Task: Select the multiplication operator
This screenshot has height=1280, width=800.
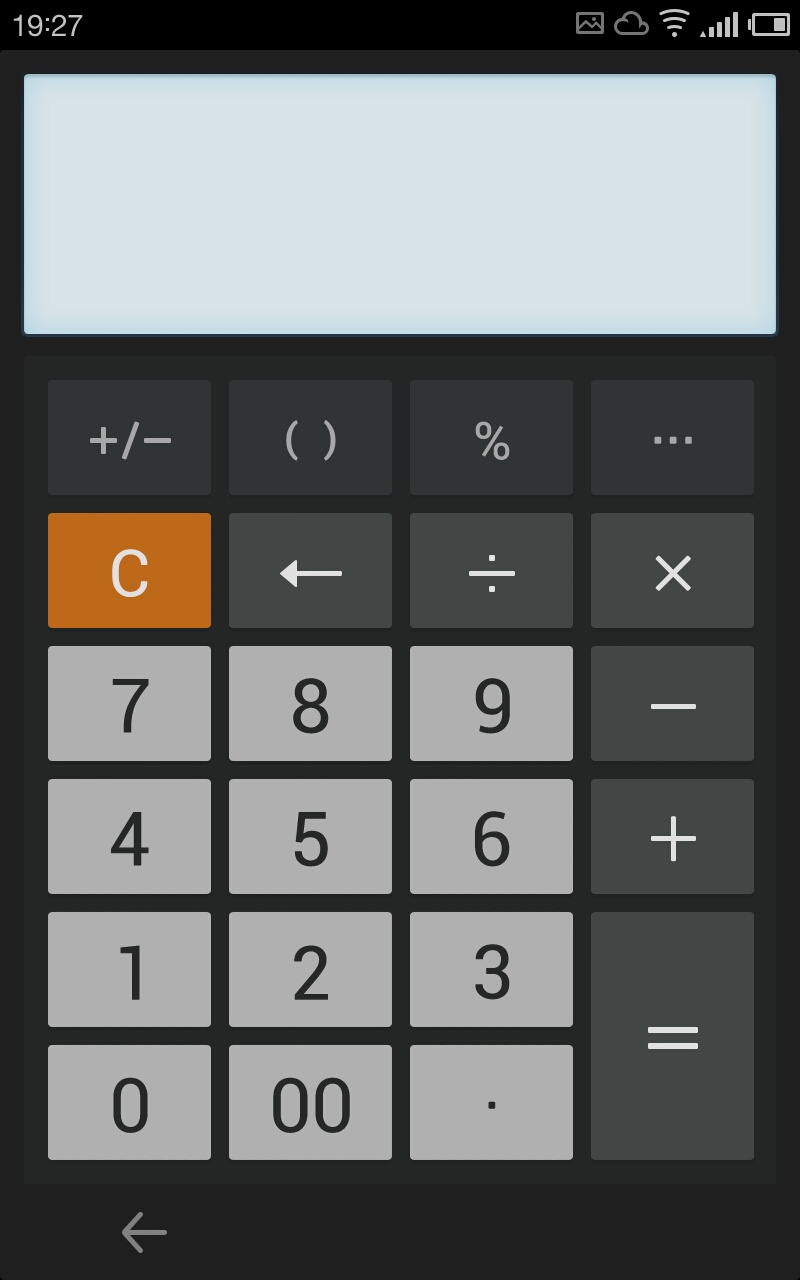Action: pyautogui.click(x=672, y=570)
